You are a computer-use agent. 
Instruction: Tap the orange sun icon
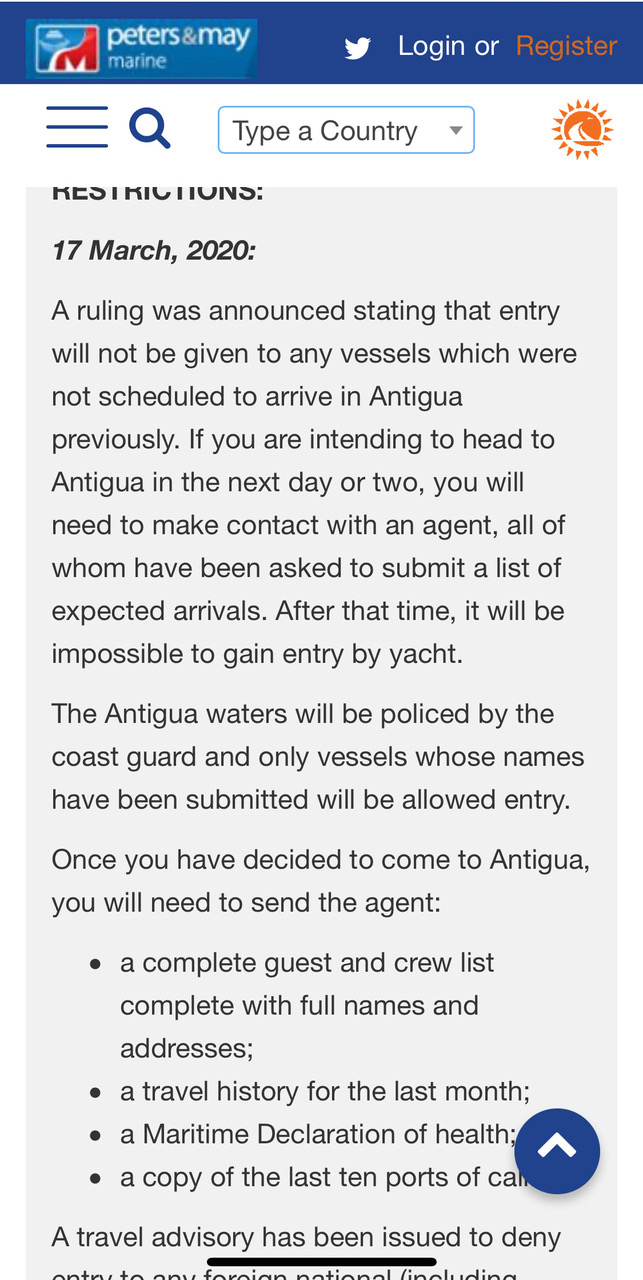click(x=582, y=129)
